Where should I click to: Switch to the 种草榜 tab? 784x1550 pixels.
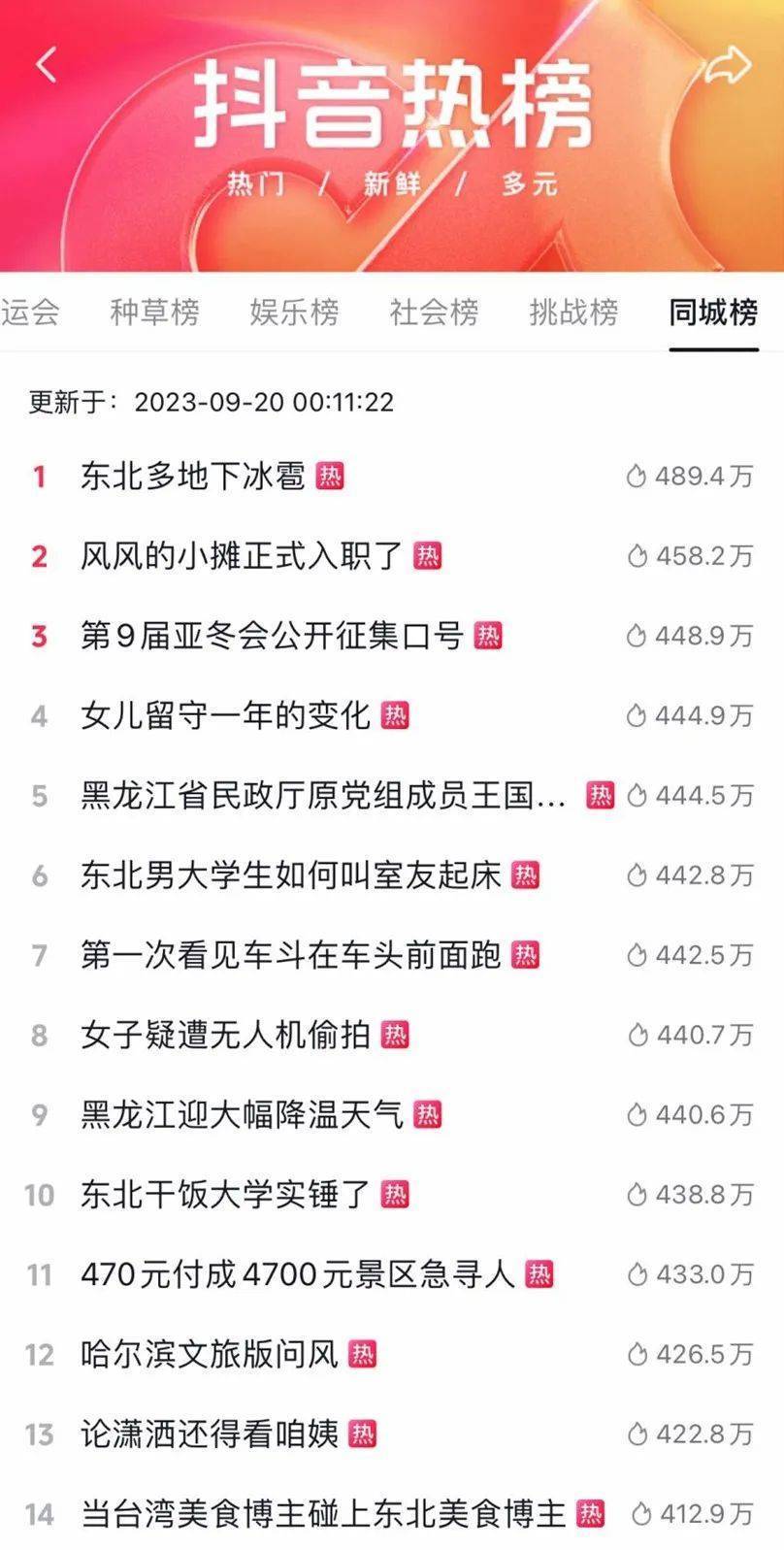[x=154, y=313]
